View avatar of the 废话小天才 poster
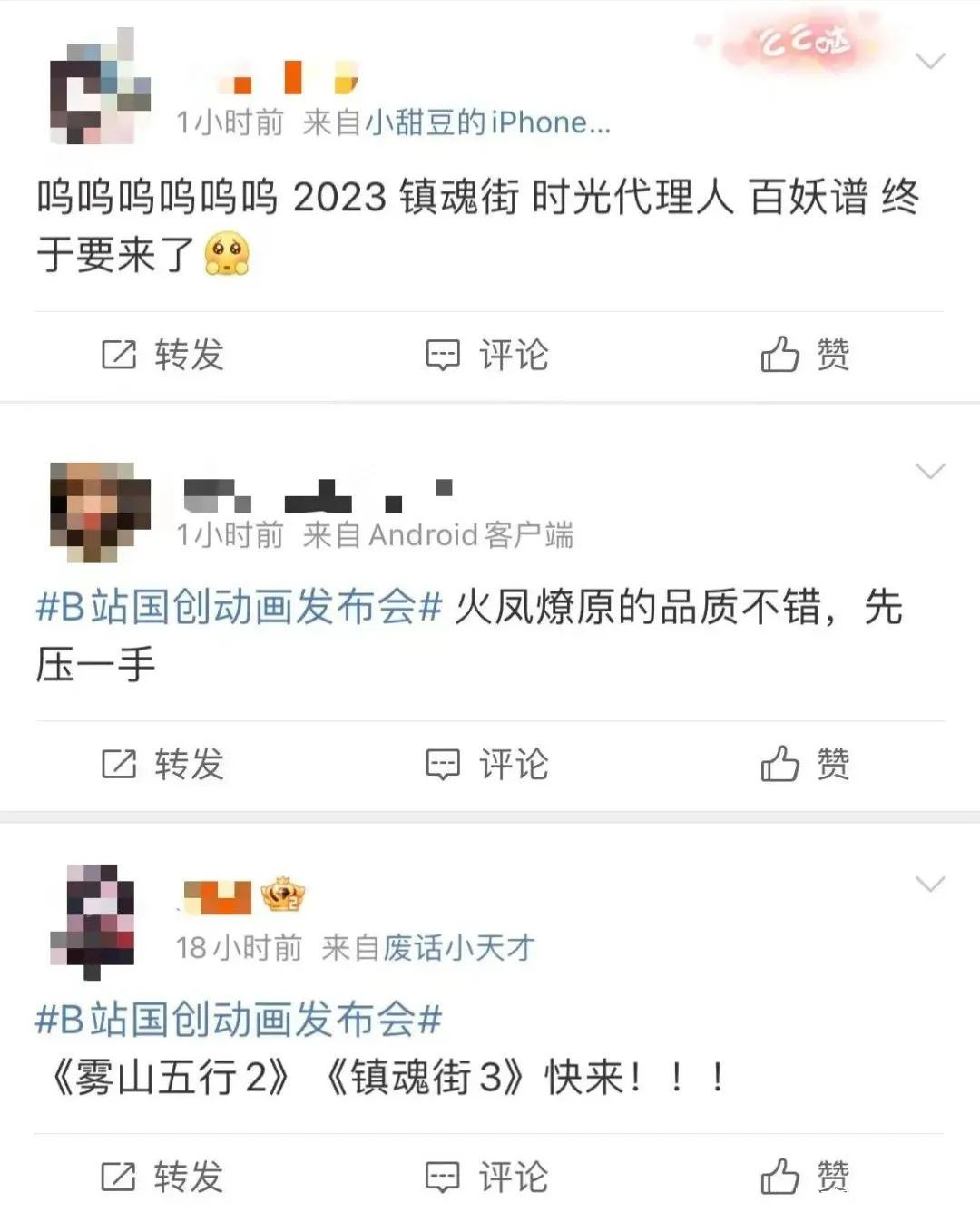The image size is (980, 1222). point(93,920)
